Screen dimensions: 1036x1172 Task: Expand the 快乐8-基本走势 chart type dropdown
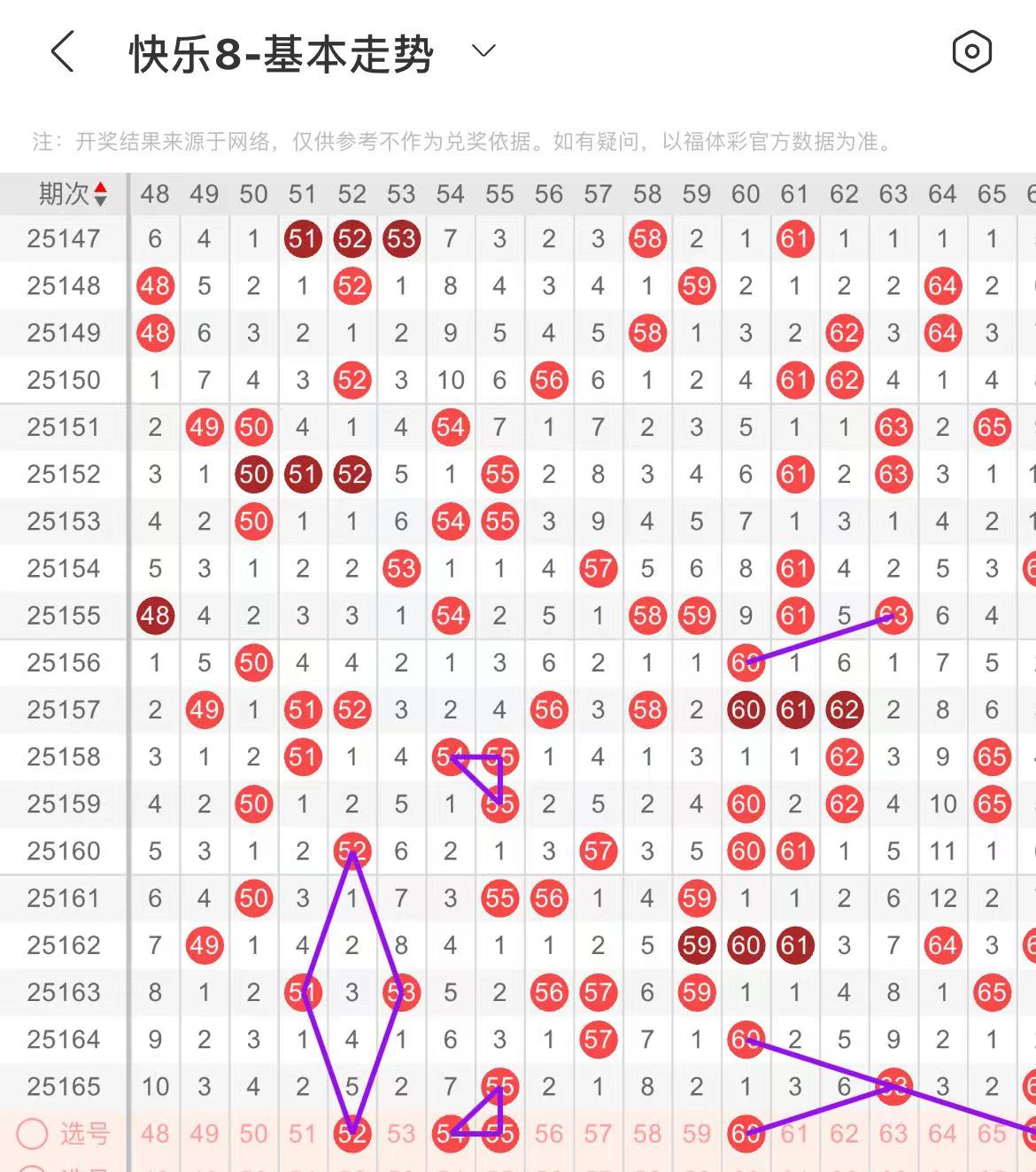click(x=483, y=51)
